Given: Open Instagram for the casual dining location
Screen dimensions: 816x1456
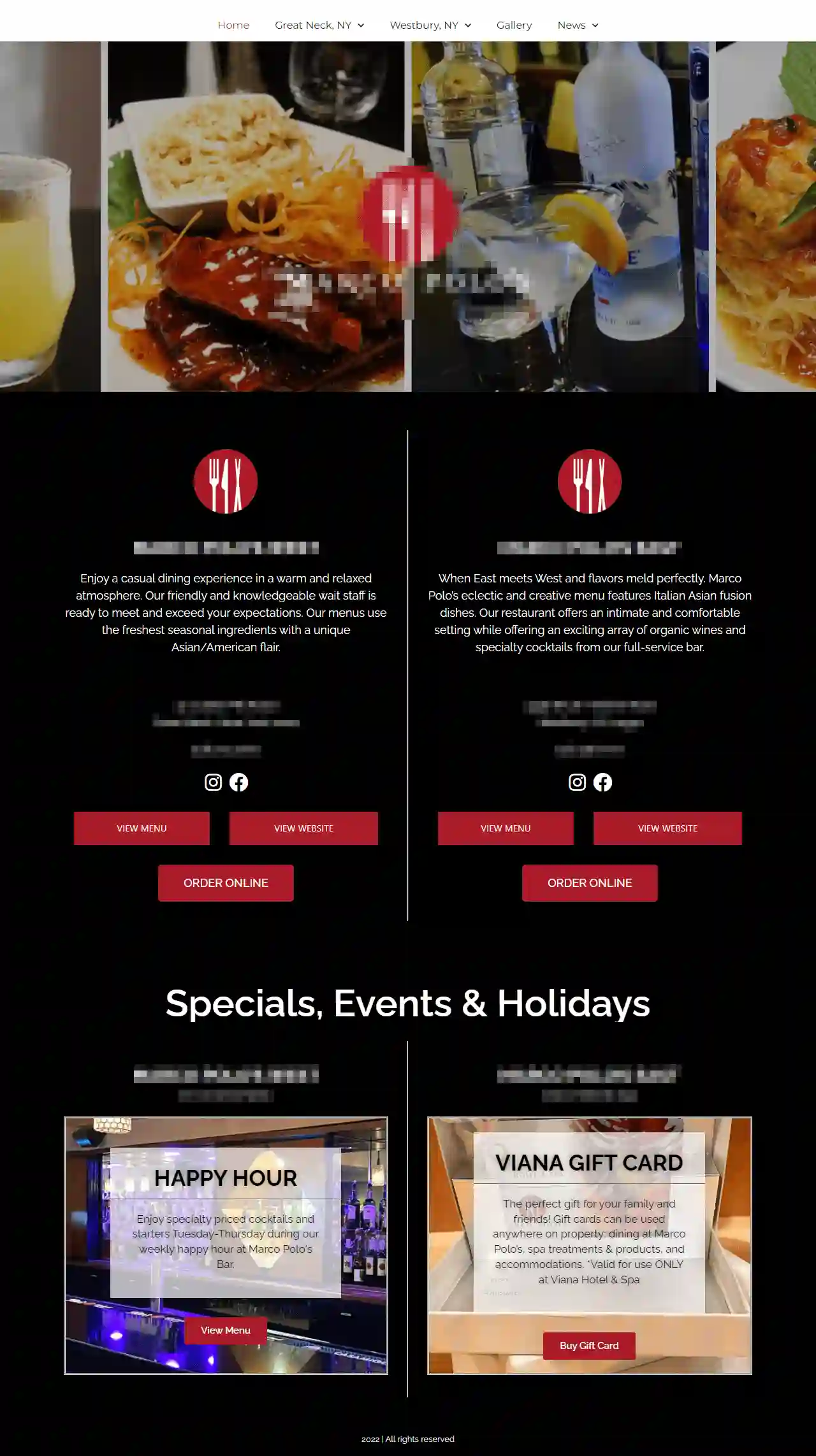Looking at the screenshot, I should [213, 782].
